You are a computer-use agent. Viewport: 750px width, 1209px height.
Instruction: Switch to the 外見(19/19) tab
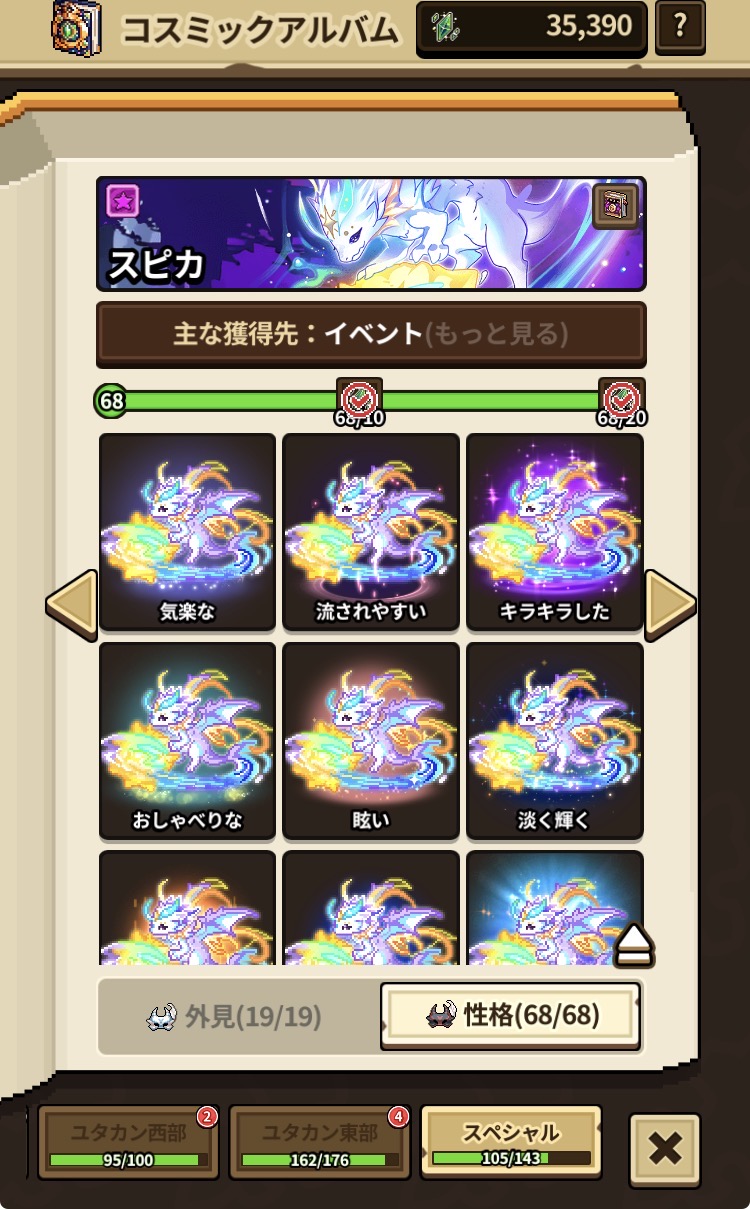[x=238, y=1017]
